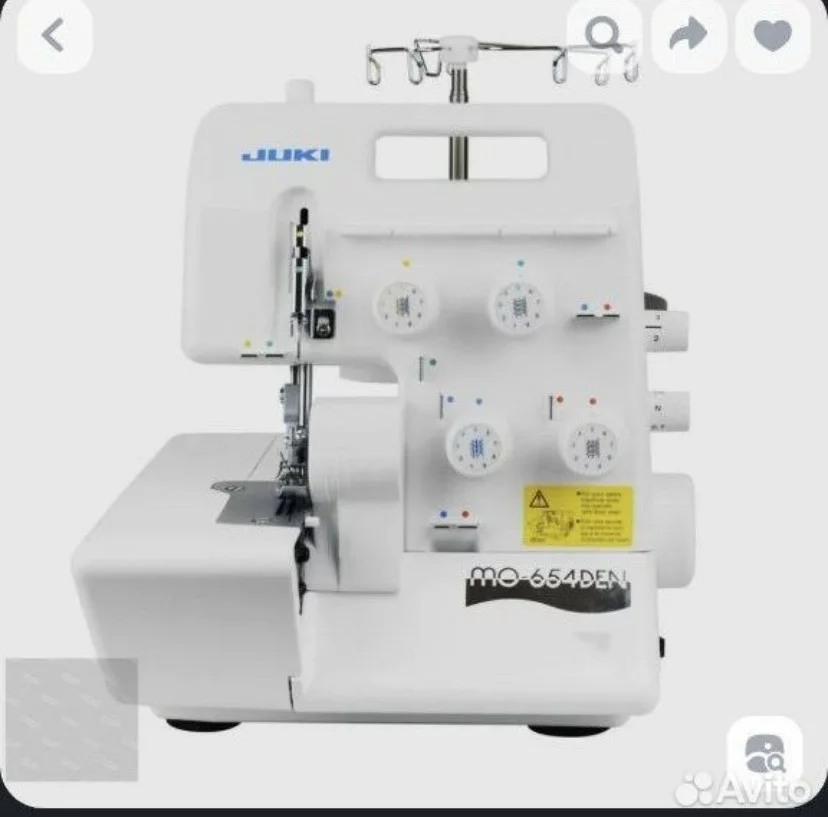Share this Juki overlock listing
Image resolution: width=828 pixels, height=817 pixels.
coord(688,37)
